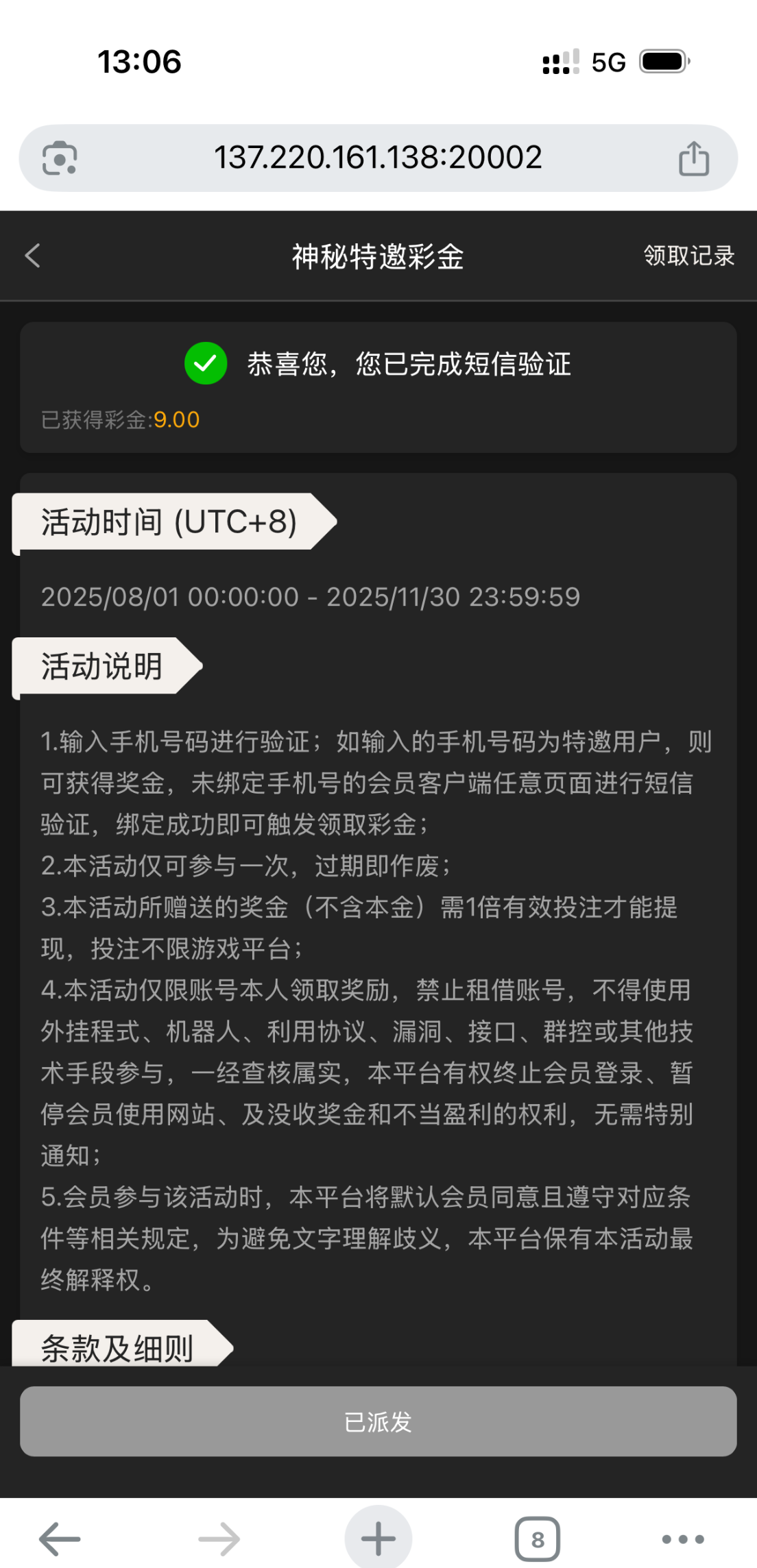Share this page from the address bar
Viewport: 757px width, 1568px height.
click(693, 158)
